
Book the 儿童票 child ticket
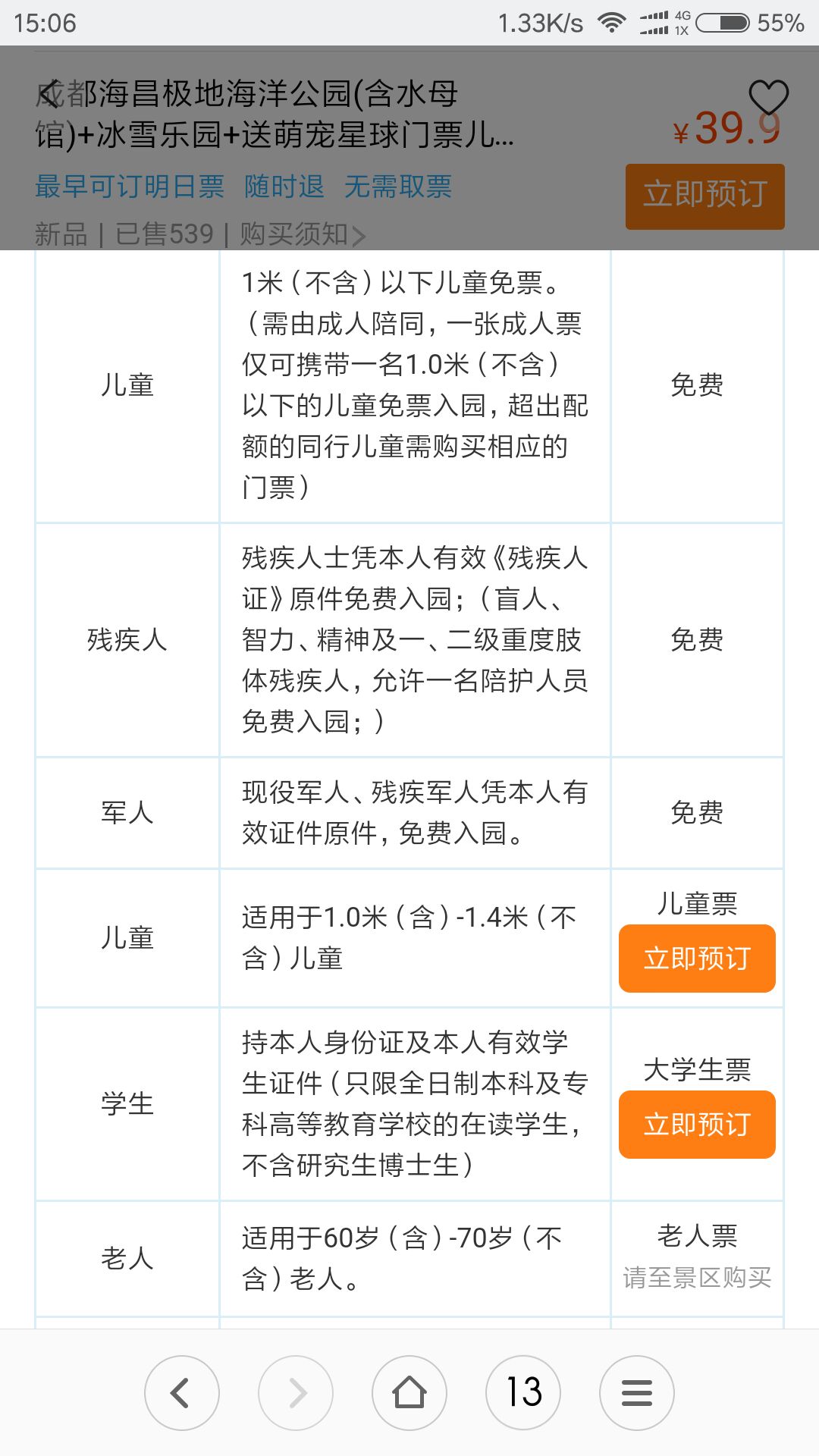point(697,959)
